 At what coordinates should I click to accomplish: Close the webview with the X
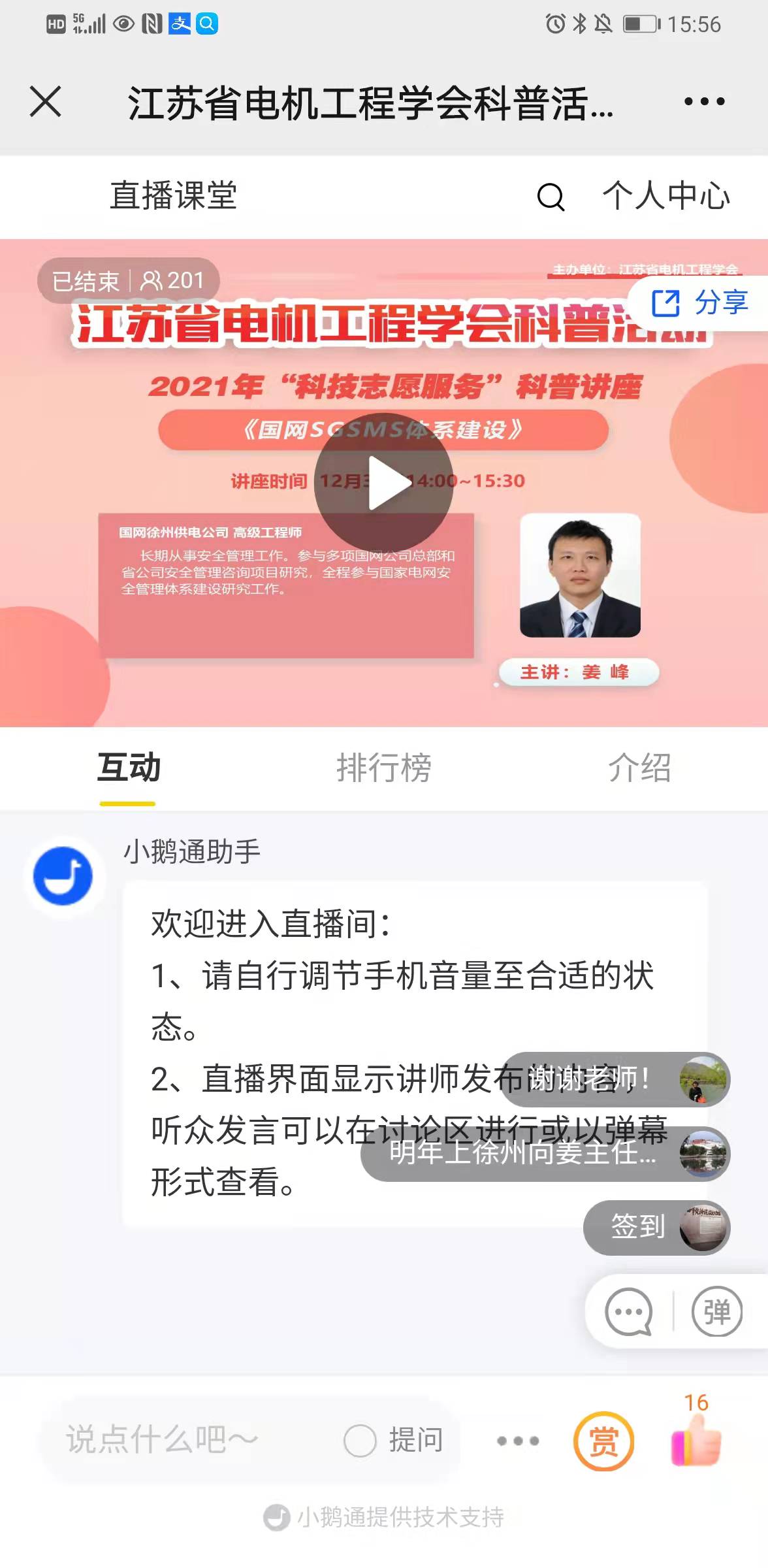pos(46,102)
